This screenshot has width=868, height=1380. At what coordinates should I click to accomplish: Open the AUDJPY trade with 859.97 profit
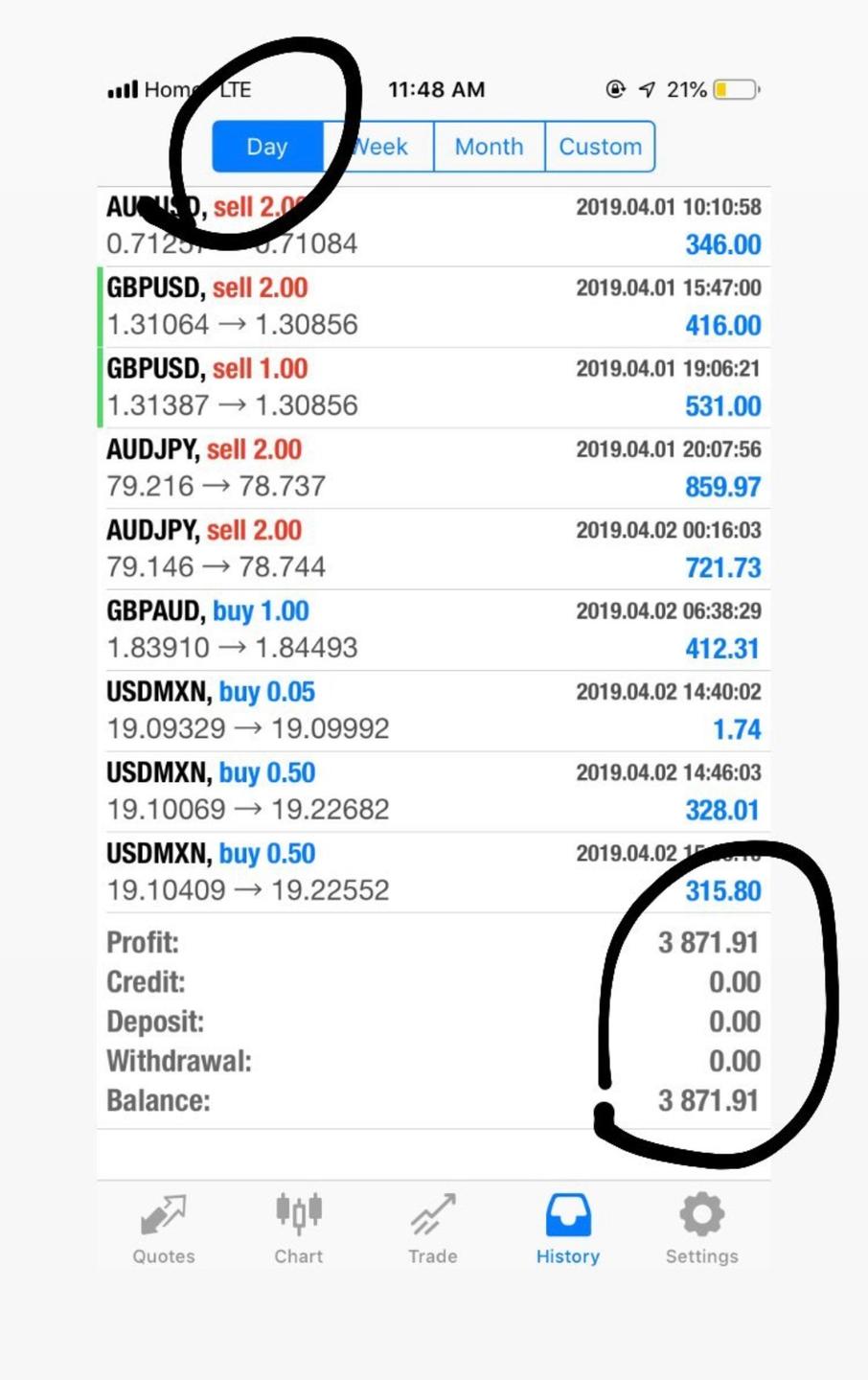[433, 468]
